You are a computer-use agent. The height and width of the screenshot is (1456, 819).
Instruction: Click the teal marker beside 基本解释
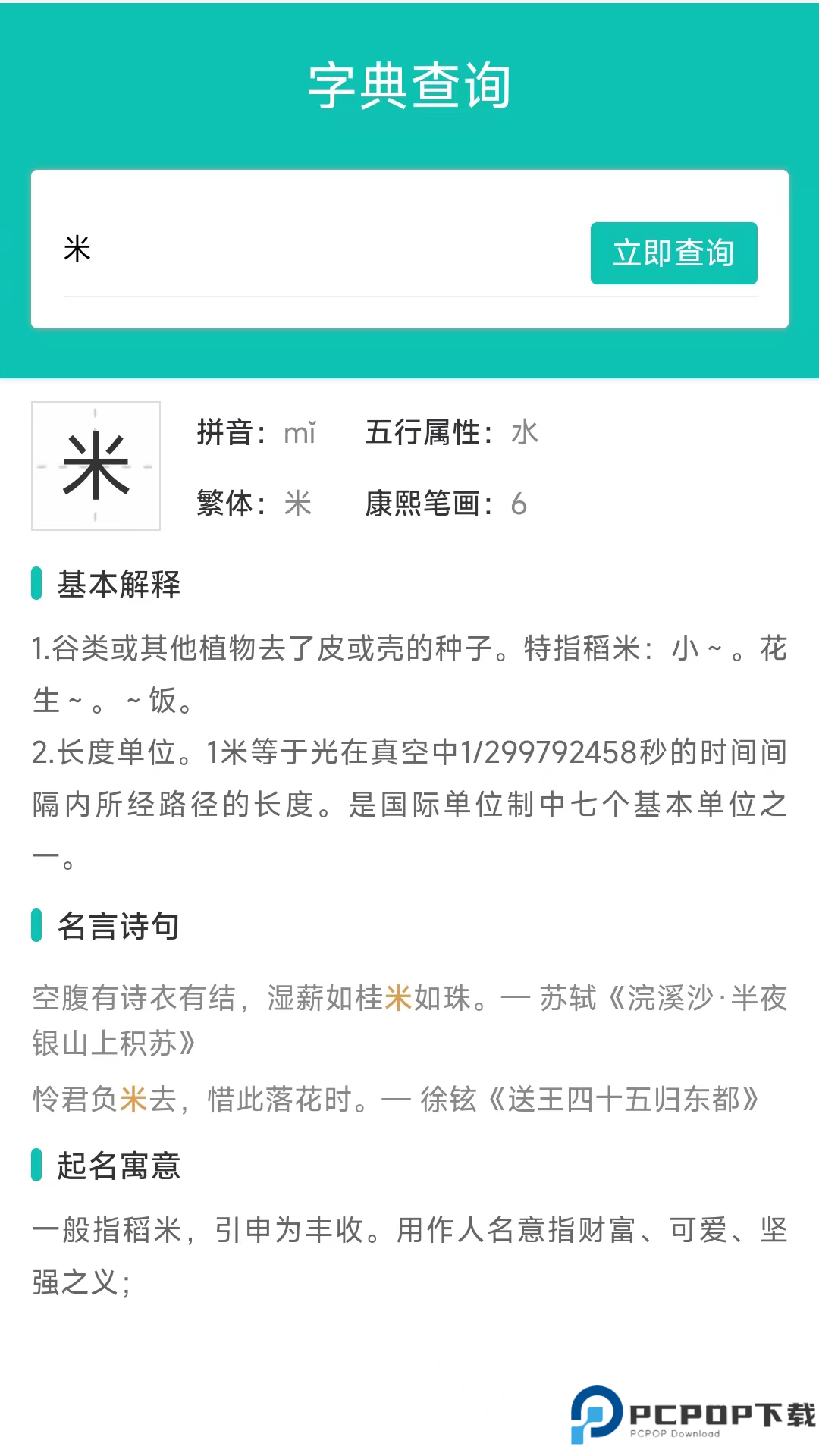coord(36,584)
